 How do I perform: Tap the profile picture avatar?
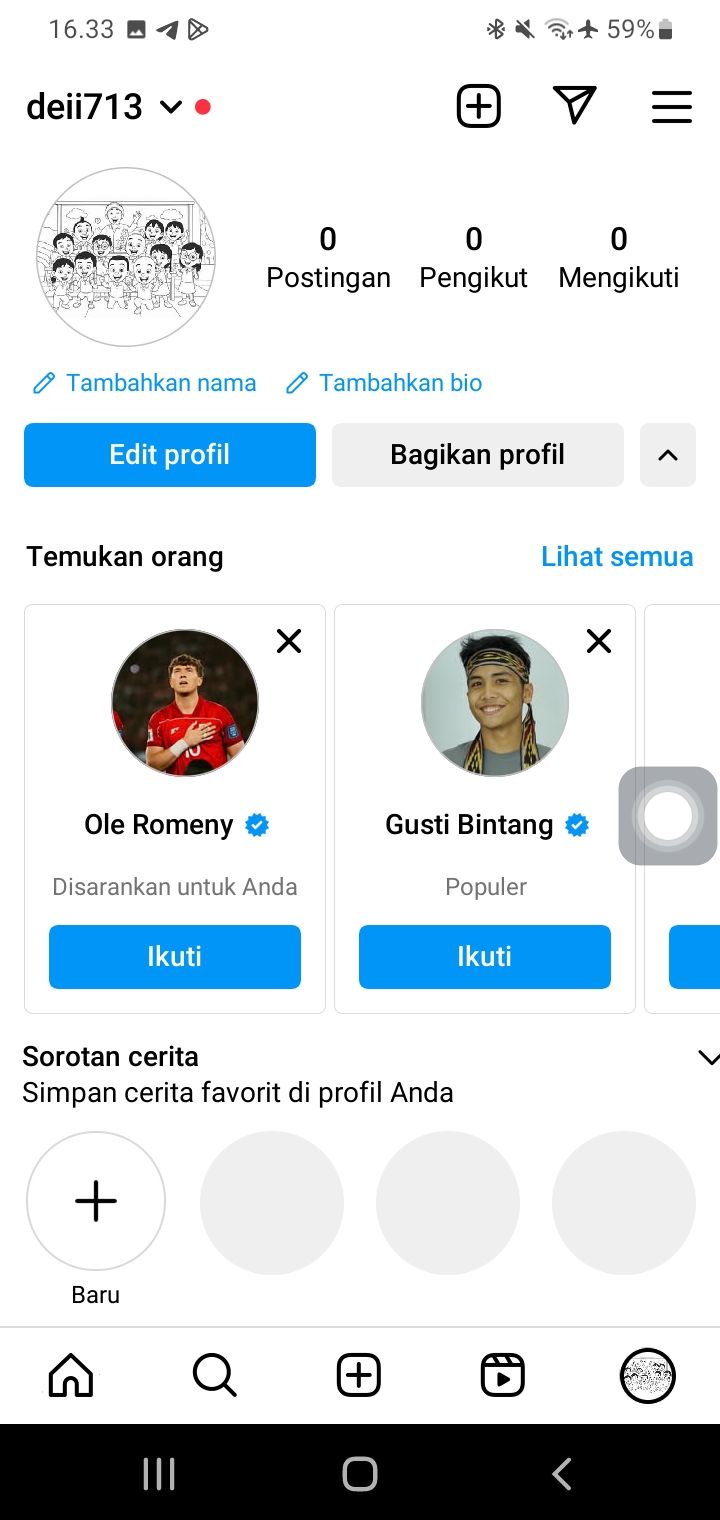point(126,257)
